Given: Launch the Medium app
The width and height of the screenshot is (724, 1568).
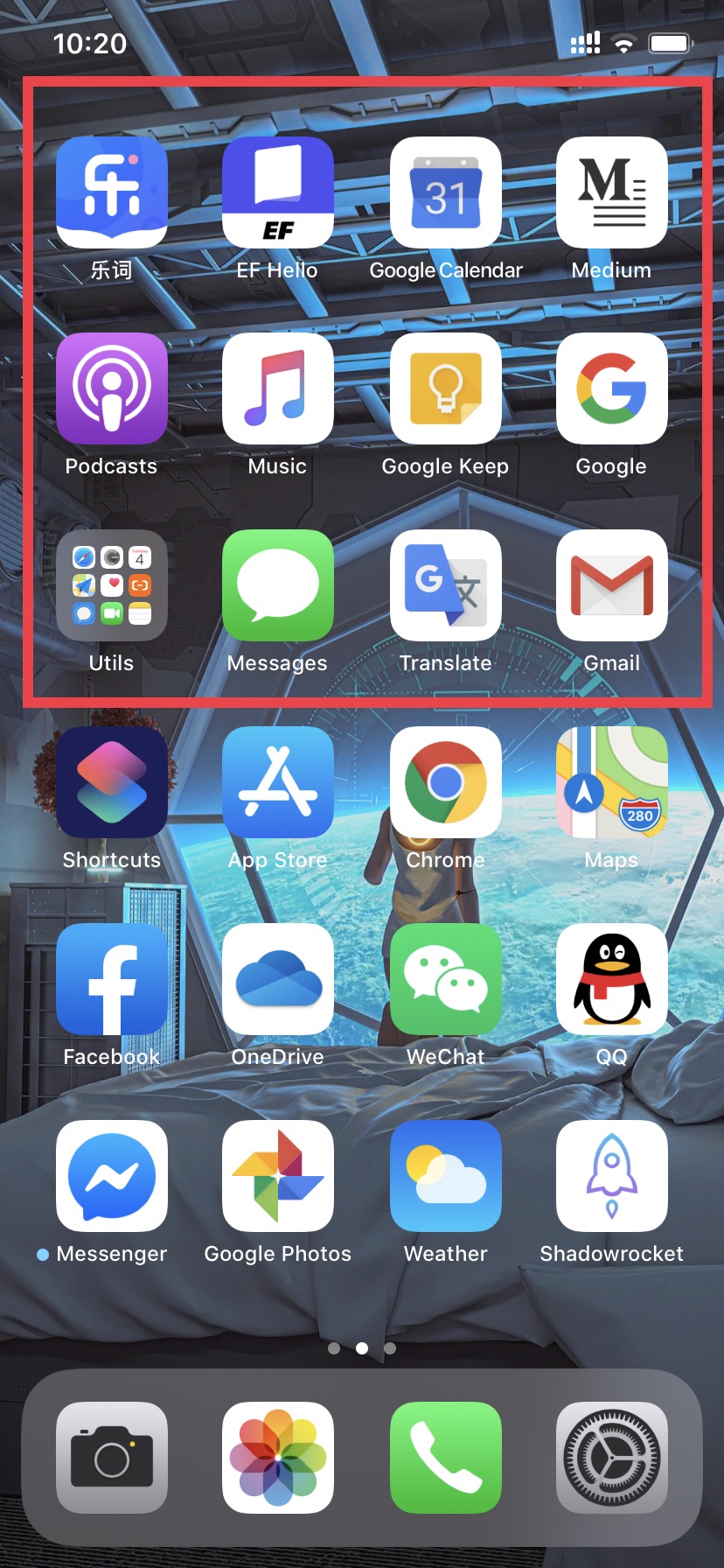Looking at the screenshot, I should tap(612, 192).
